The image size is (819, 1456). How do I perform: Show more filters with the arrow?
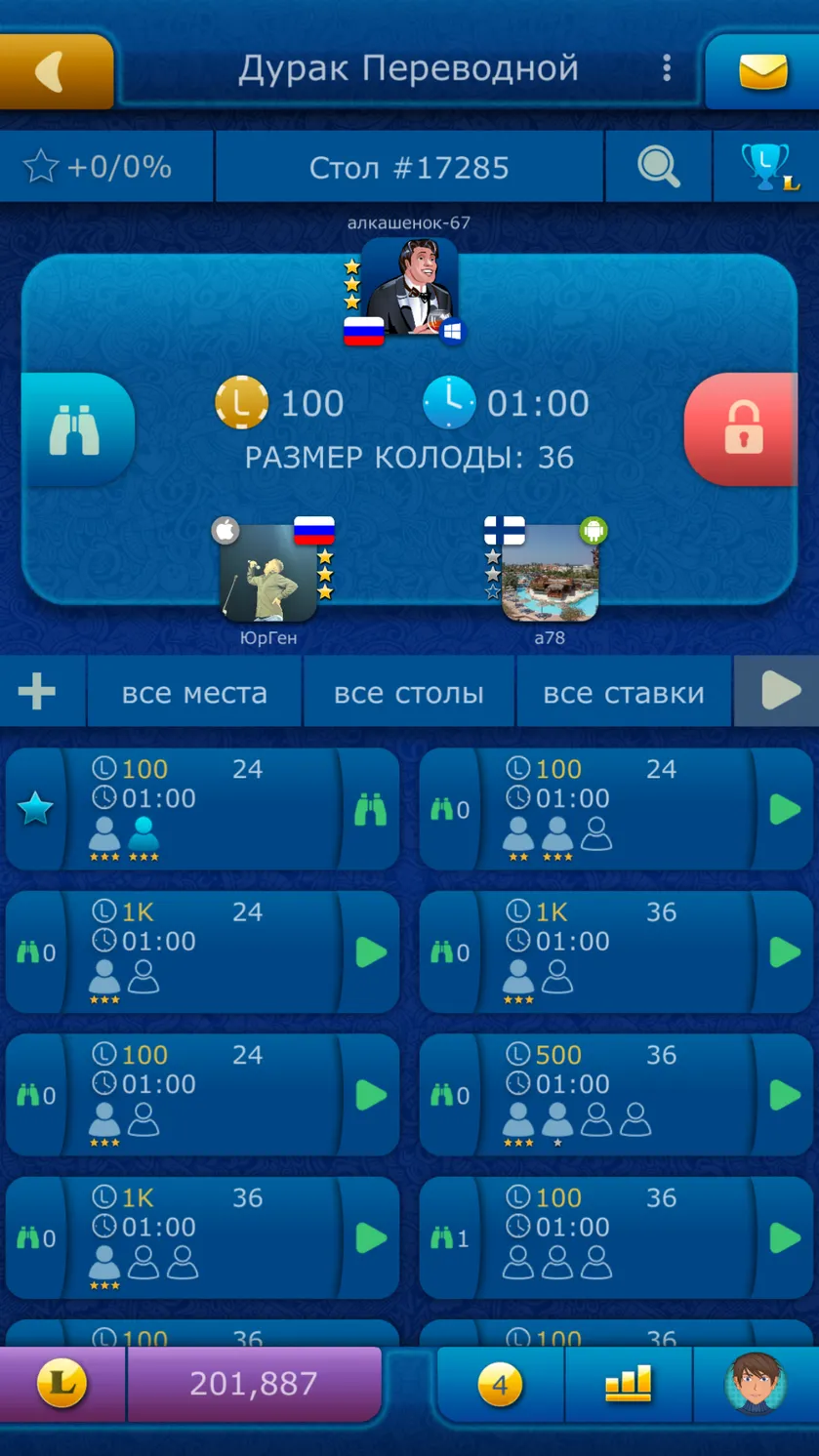[777, 692]
